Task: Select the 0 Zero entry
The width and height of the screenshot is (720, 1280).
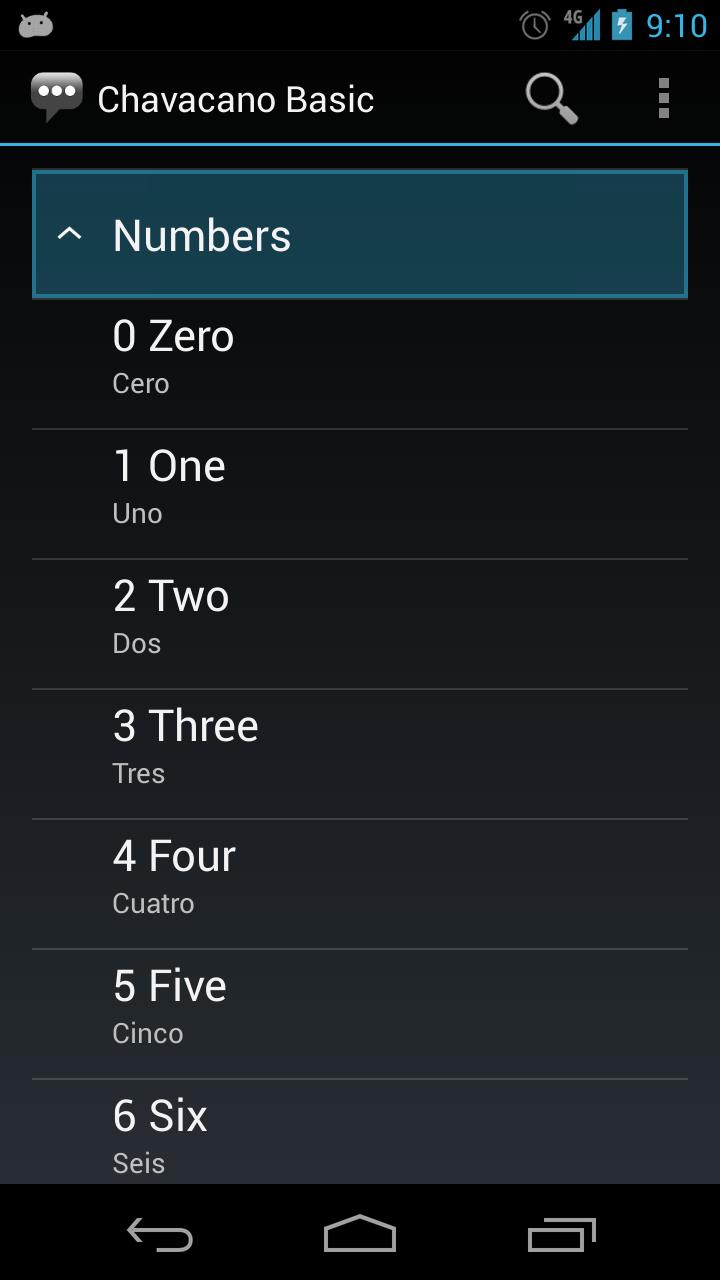Action: coord(360,364)
